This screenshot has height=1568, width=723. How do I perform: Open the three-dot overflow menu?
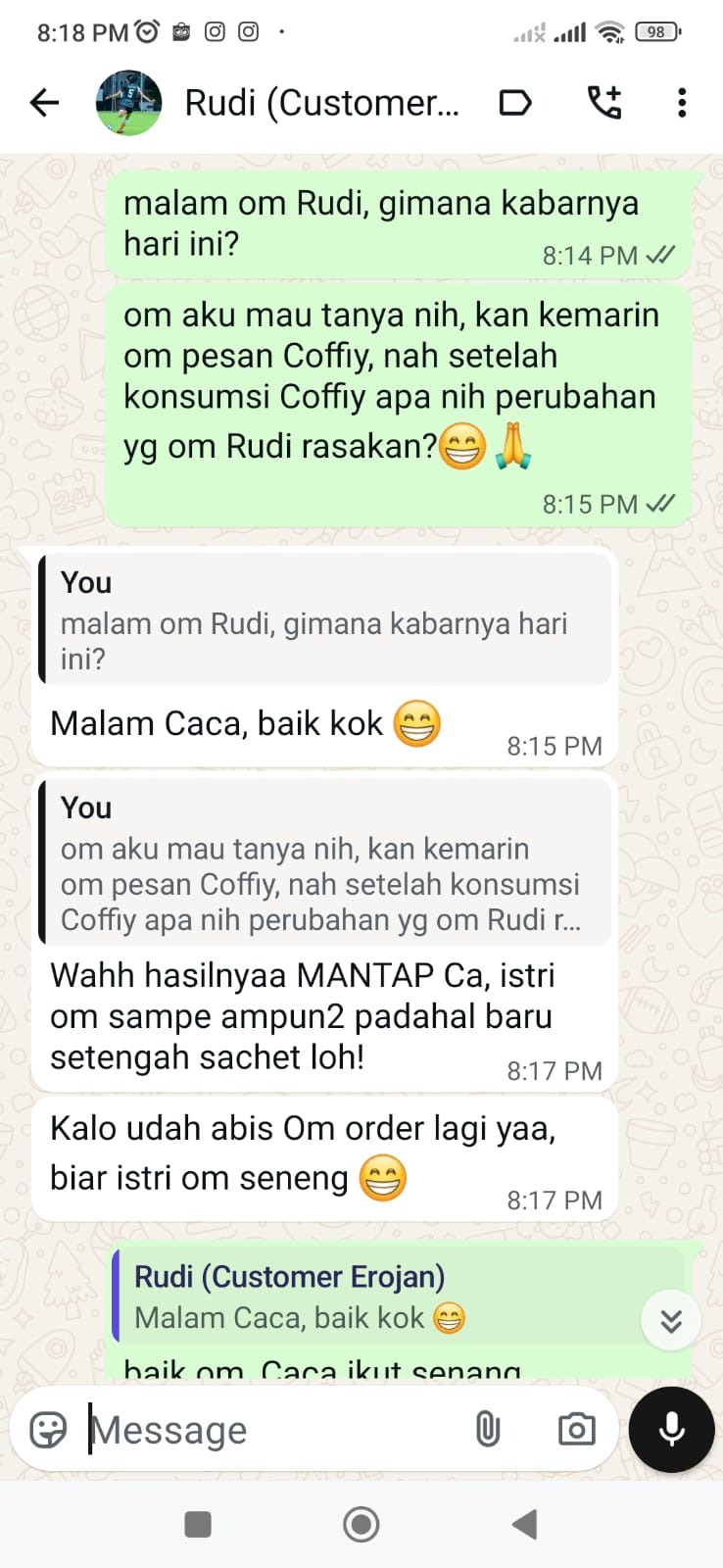[682, 102]
